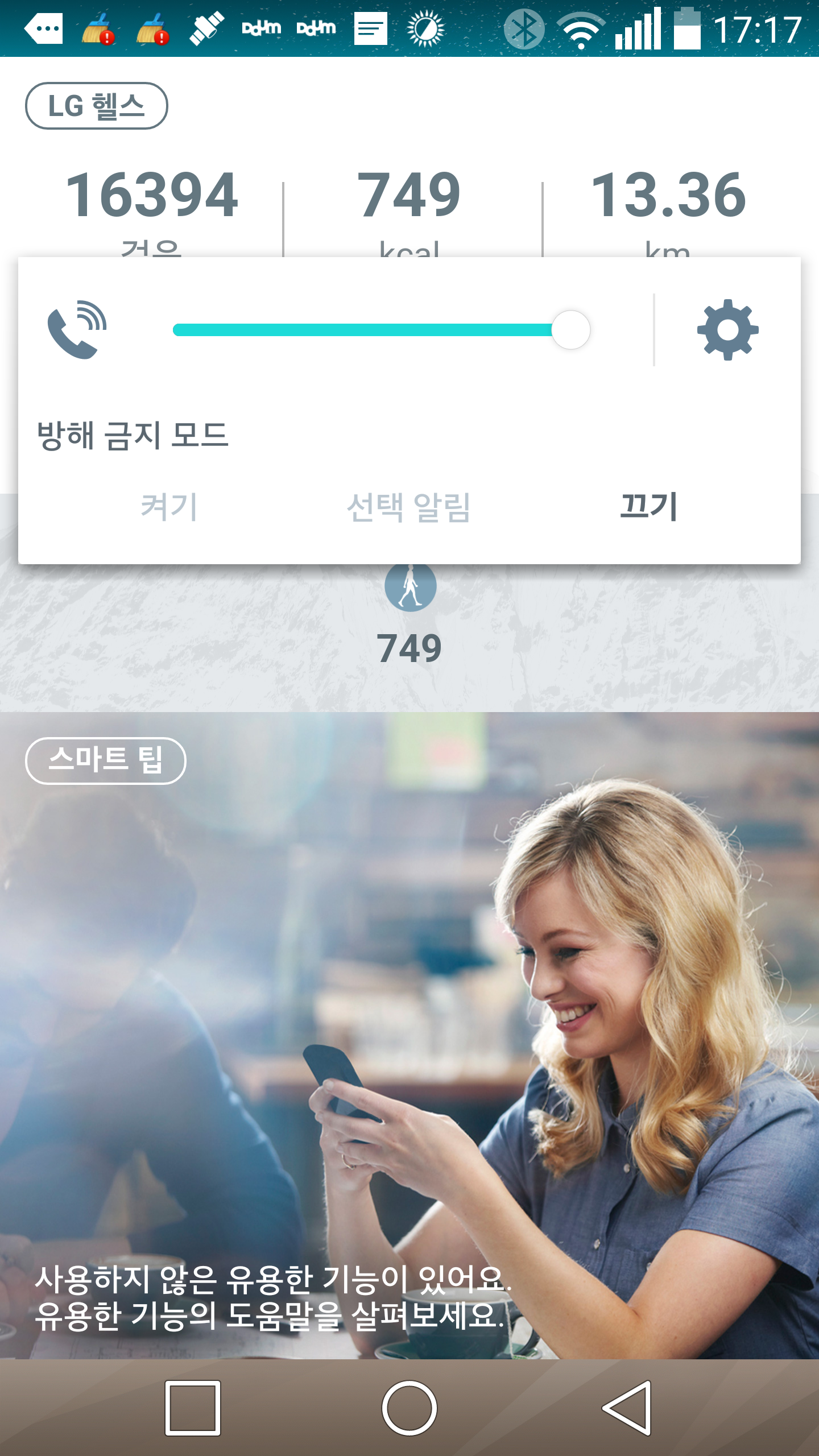This screenshot has width=819, height=1456.
Task: Tap the ringtone phone icon
Action: (77, 330)
